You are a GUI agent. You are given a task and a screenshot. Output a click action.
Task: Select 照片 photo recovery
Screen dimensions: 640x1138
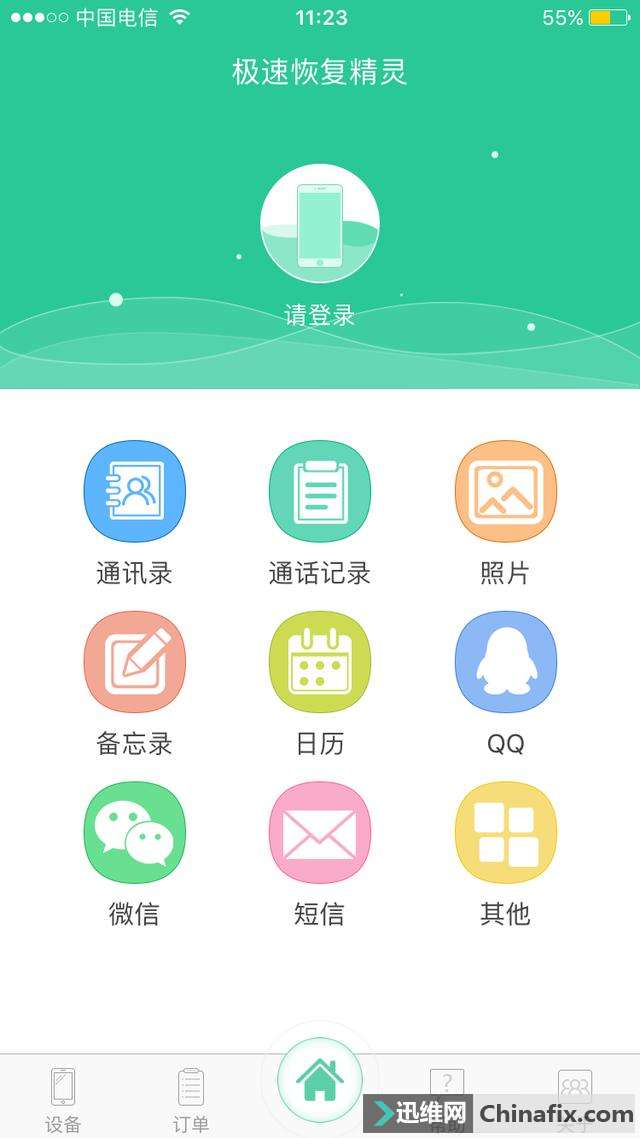505,492
